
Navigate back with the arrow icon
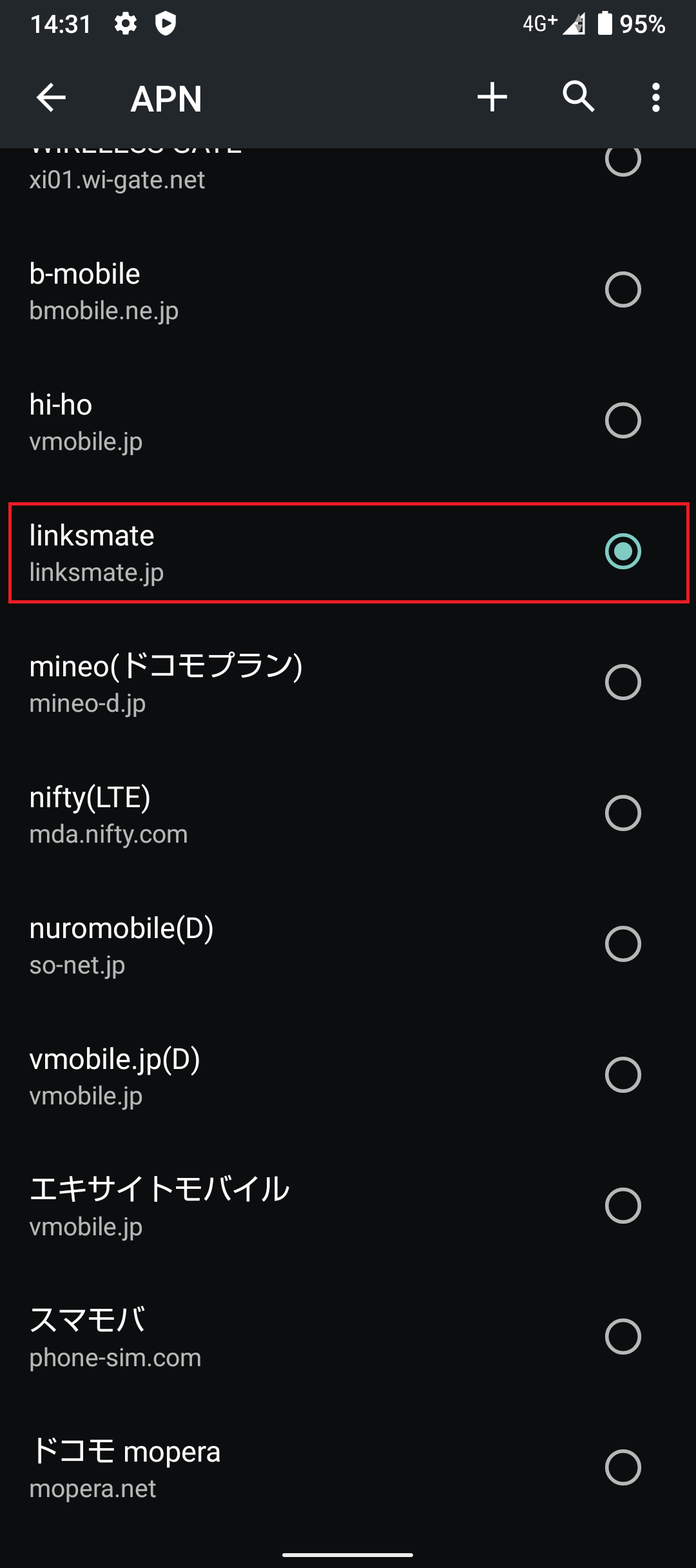coord(50,97)
